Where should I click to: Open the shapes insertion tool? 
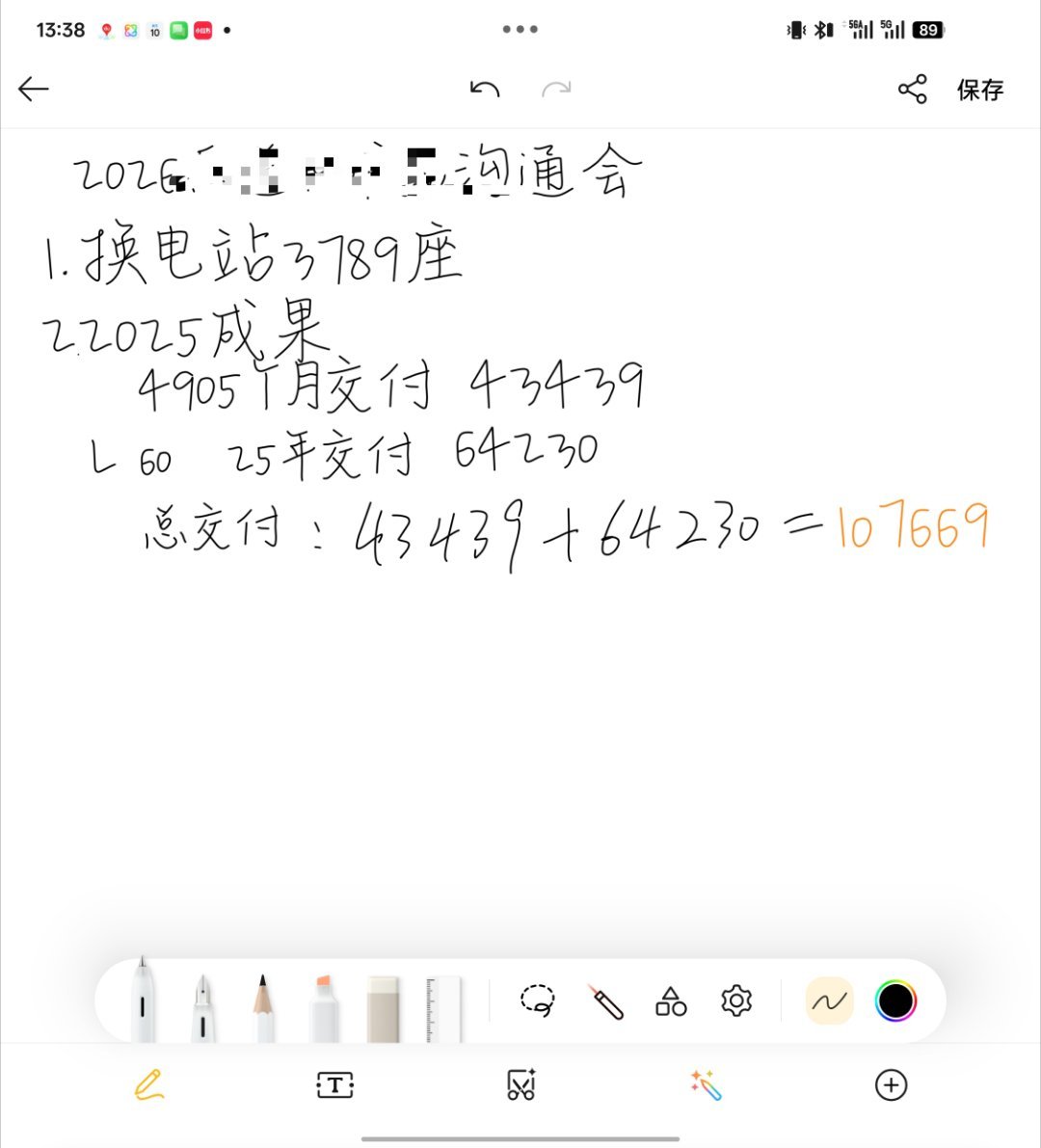671,1001
